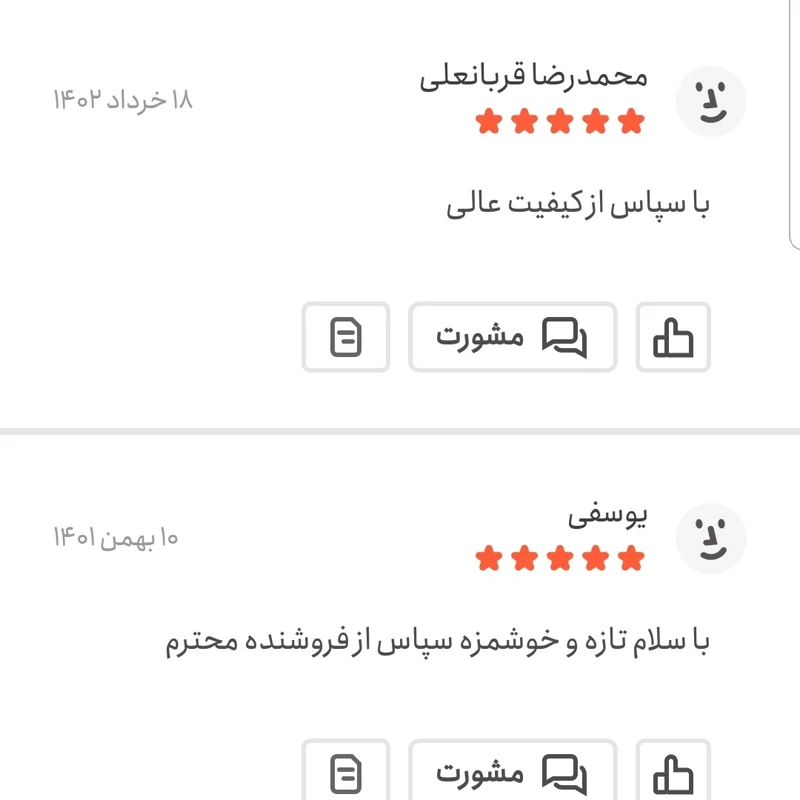Image resolution: width=800 pixels, height=800 pixels.
Task: Open the document icon under محمدرضا قربانعلی's review
Action: point(346,337)
